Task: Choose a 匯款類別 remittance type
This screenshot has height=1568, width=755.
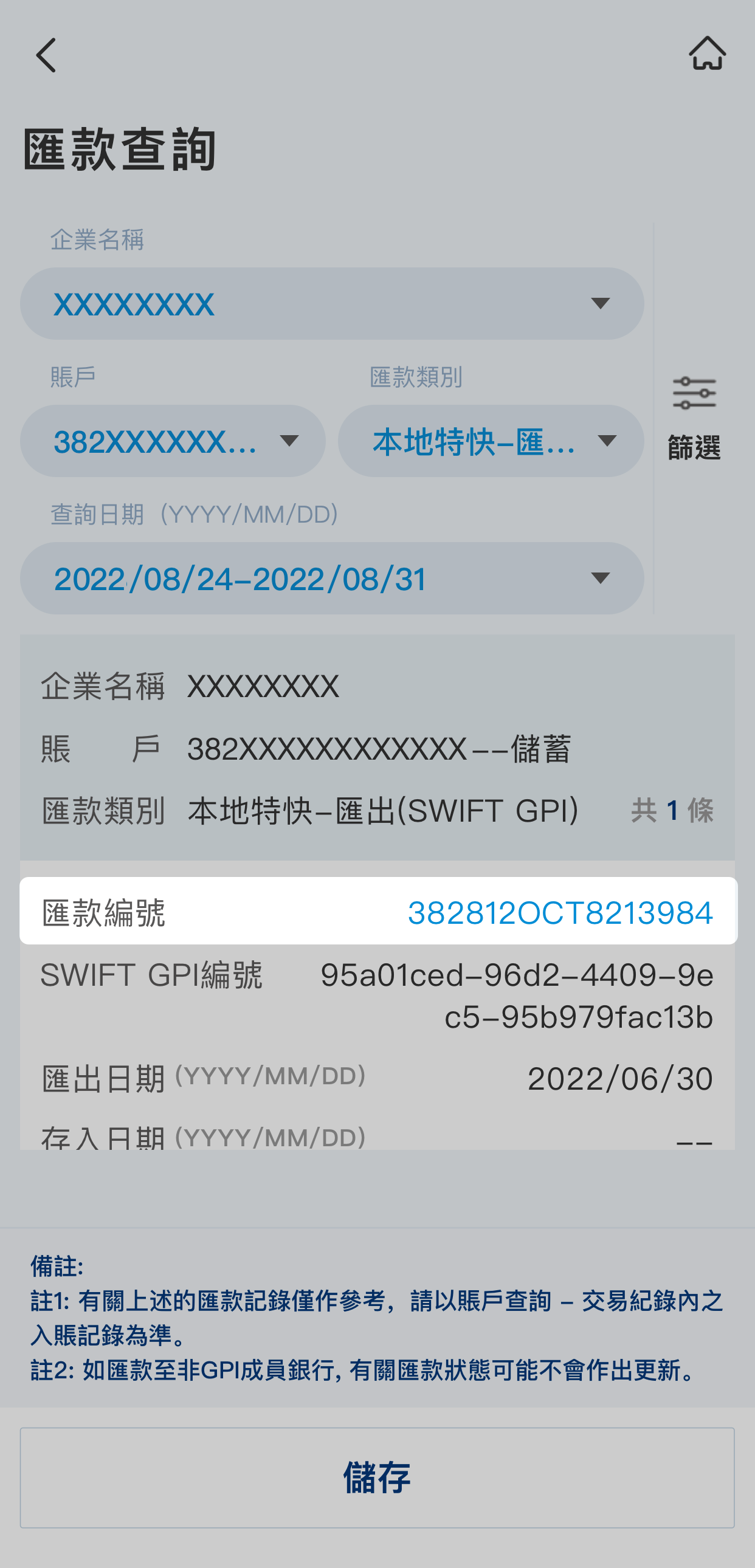Action: (x=491, y=441)
